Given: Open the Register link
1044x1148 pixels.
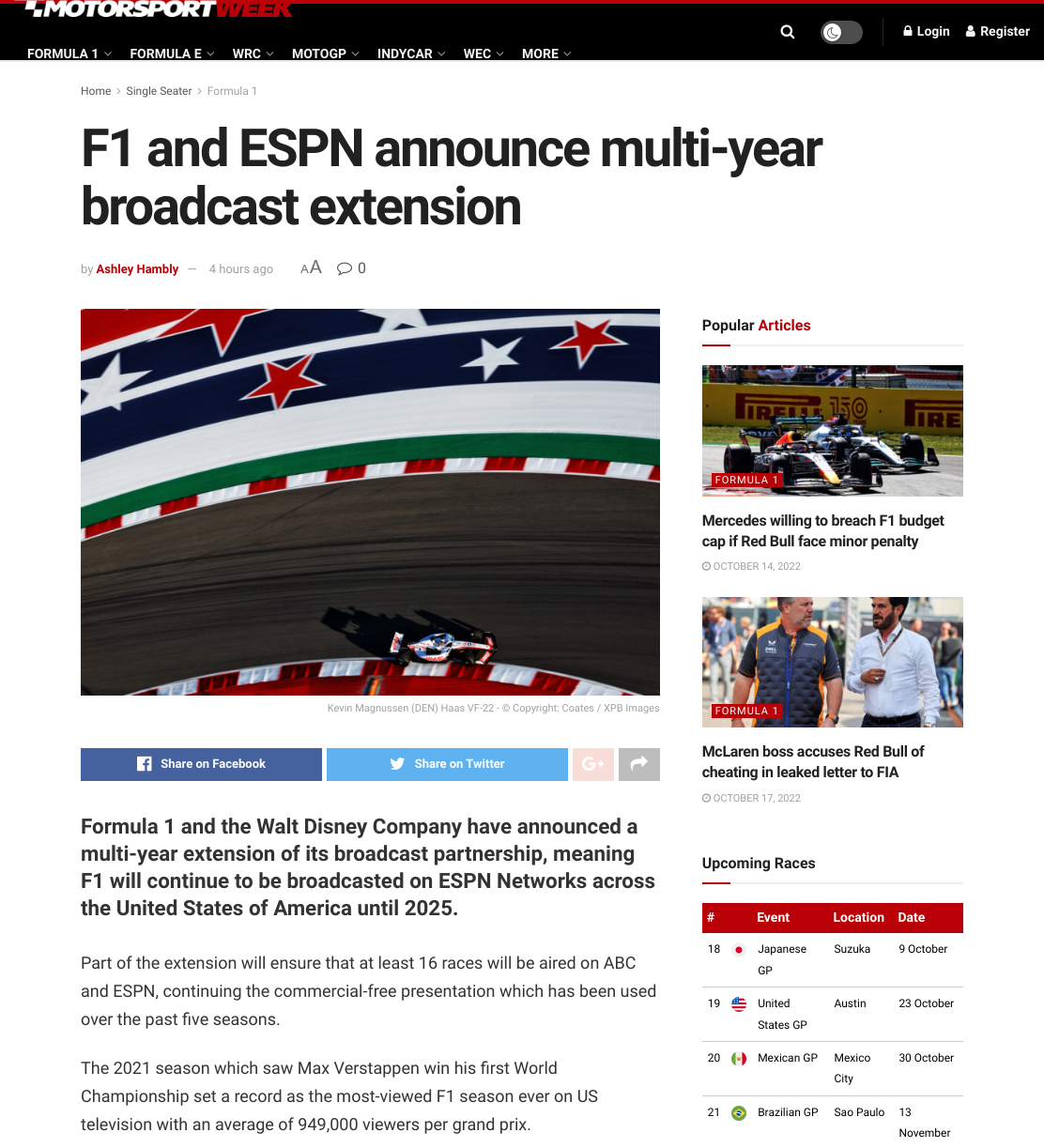Looking at the screenshot, I should (997, 31).
